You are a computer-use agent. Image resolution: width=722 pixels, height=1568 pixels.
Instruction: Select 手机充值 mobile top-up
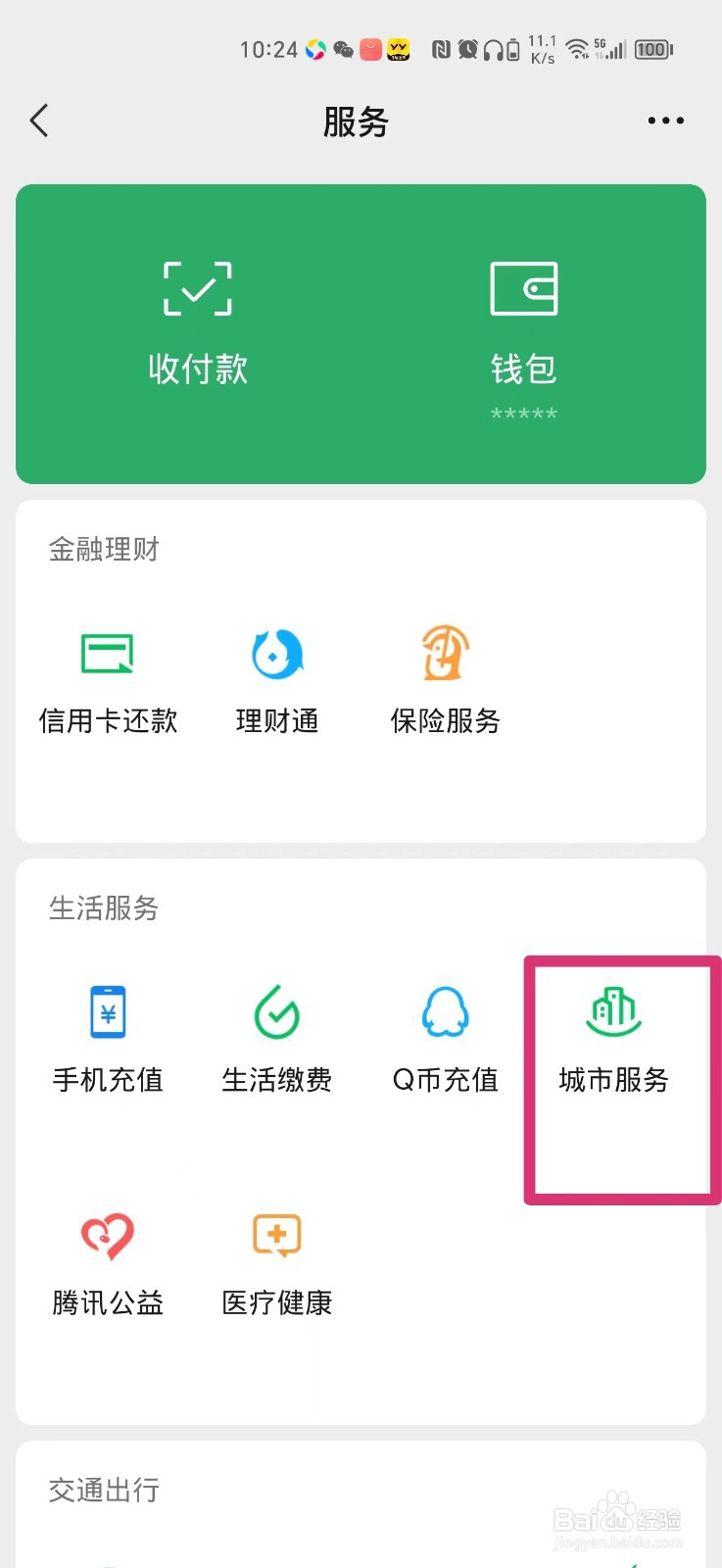108,1040
